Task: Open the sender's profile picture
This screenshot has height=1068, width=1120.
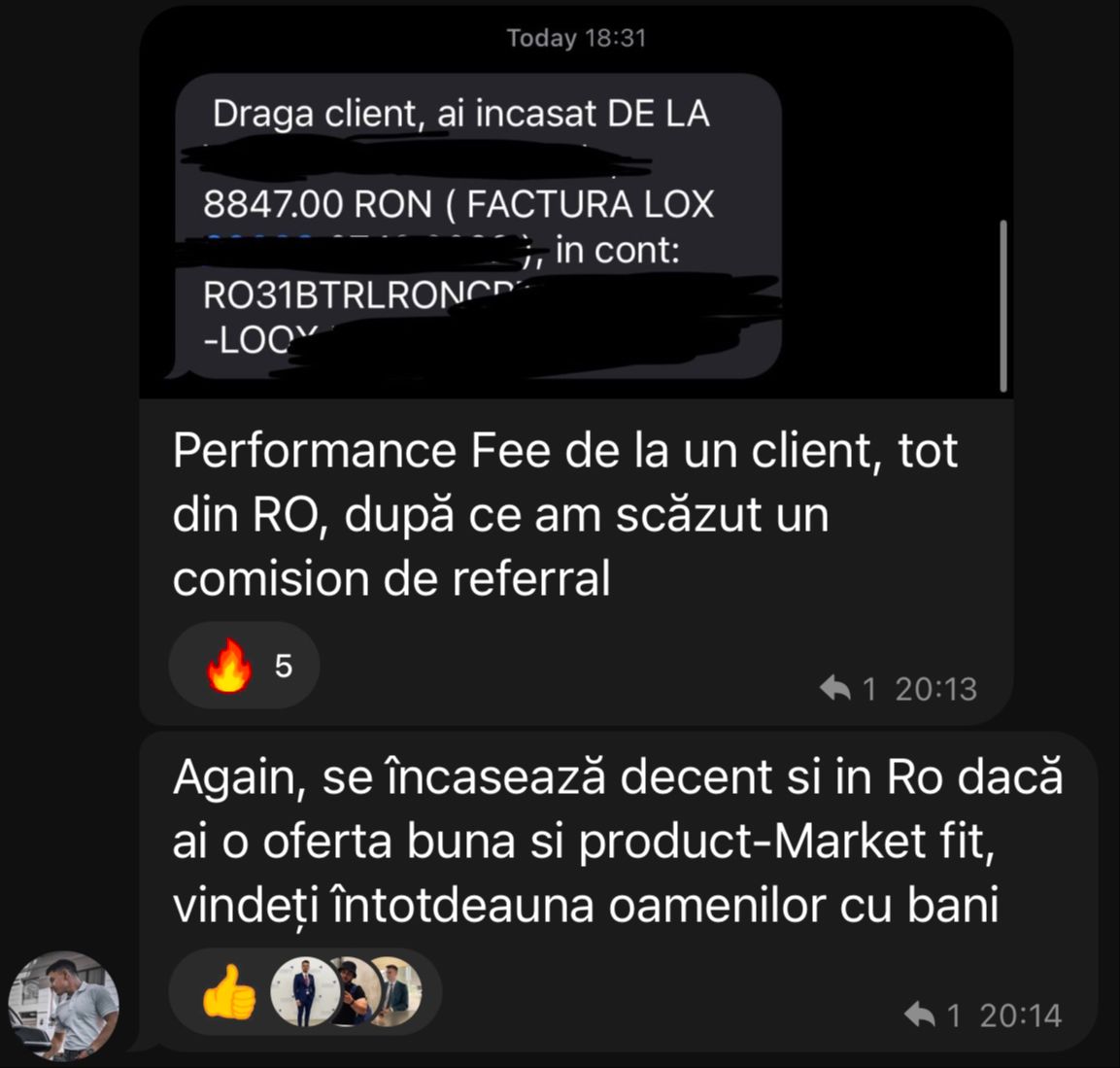Action: point(64,1005)
